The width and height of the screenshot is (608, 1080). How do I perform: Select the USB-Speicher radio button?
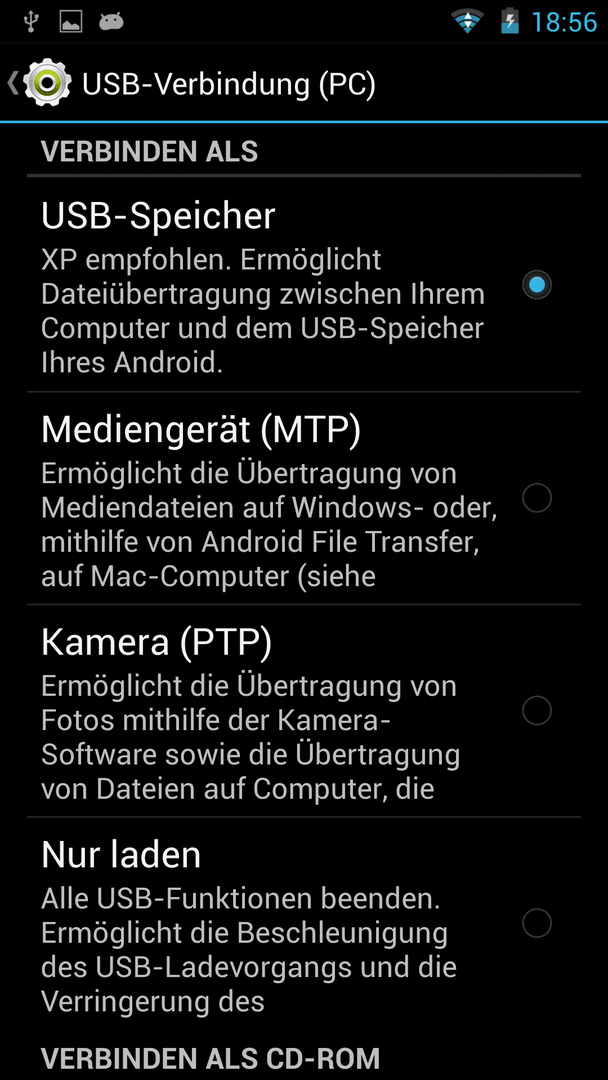click(536, 284)
